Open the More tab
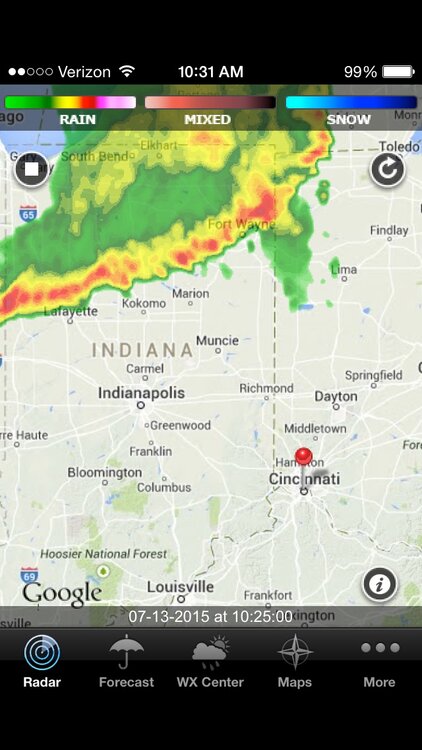 coord(379,662)
